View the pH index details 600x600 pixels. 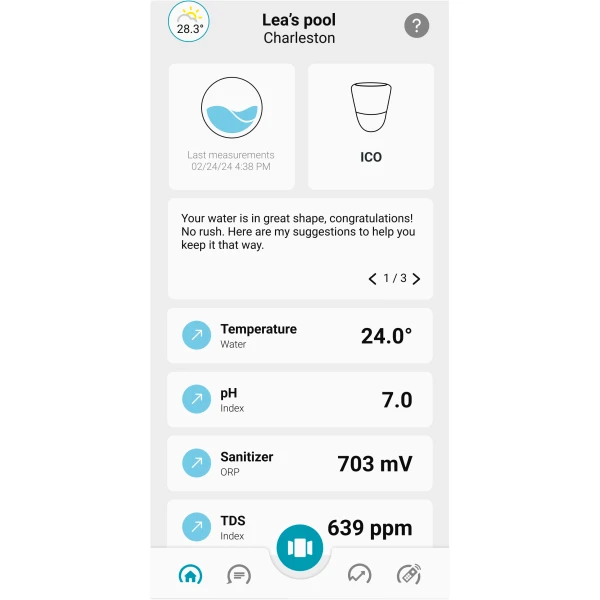pos(300,400)
